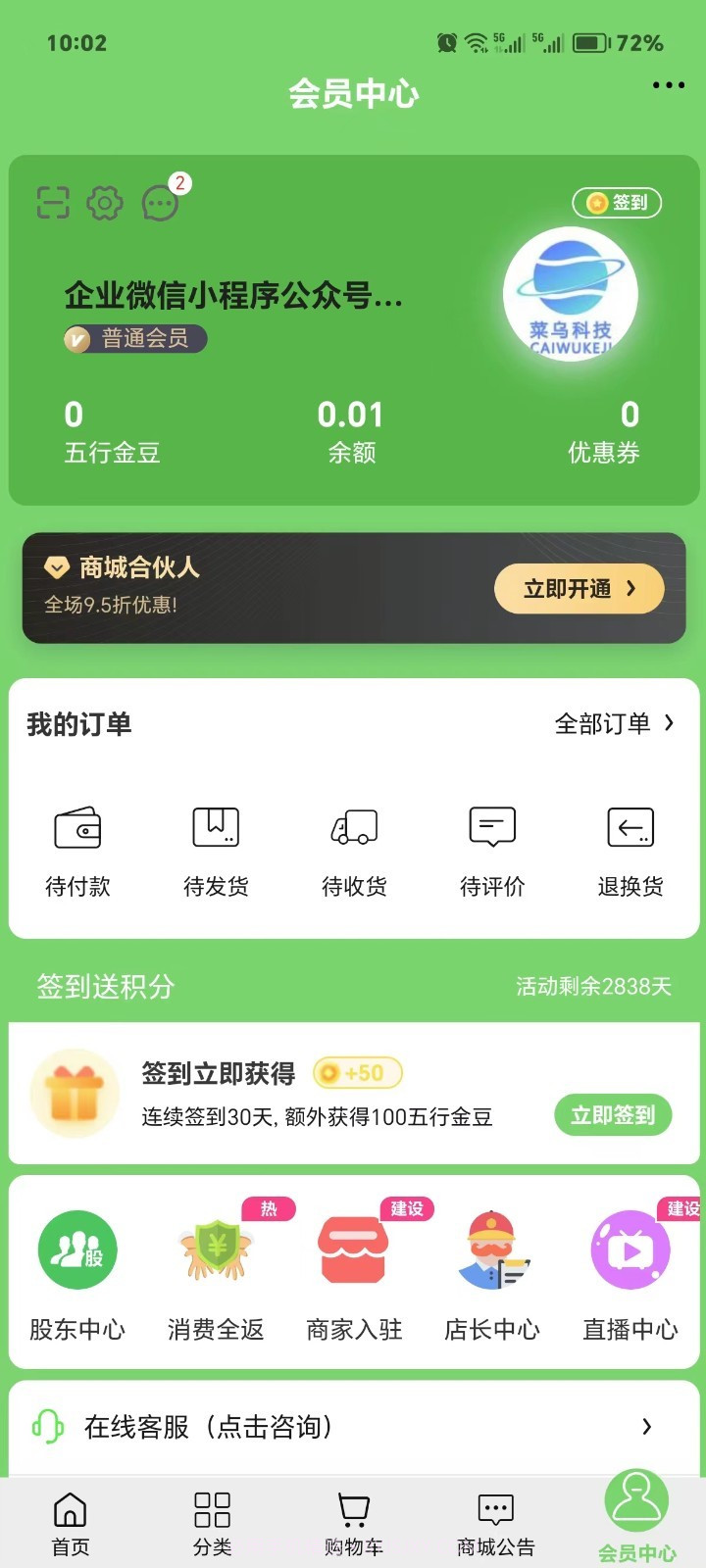Tap 立即开通 to activate partner membership
The image size is (706, 1568).
579,588
